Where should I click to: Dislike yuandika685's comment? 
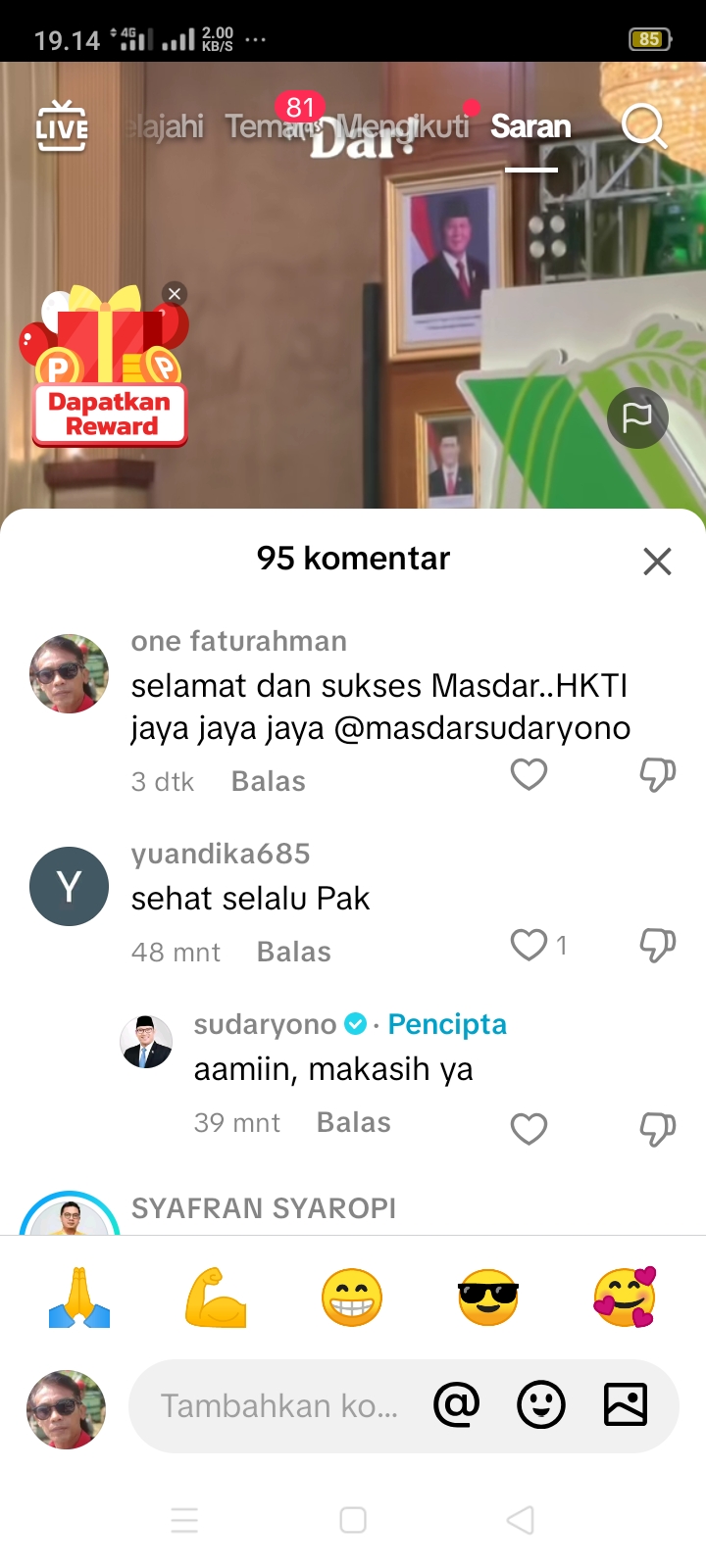point(657,945)
